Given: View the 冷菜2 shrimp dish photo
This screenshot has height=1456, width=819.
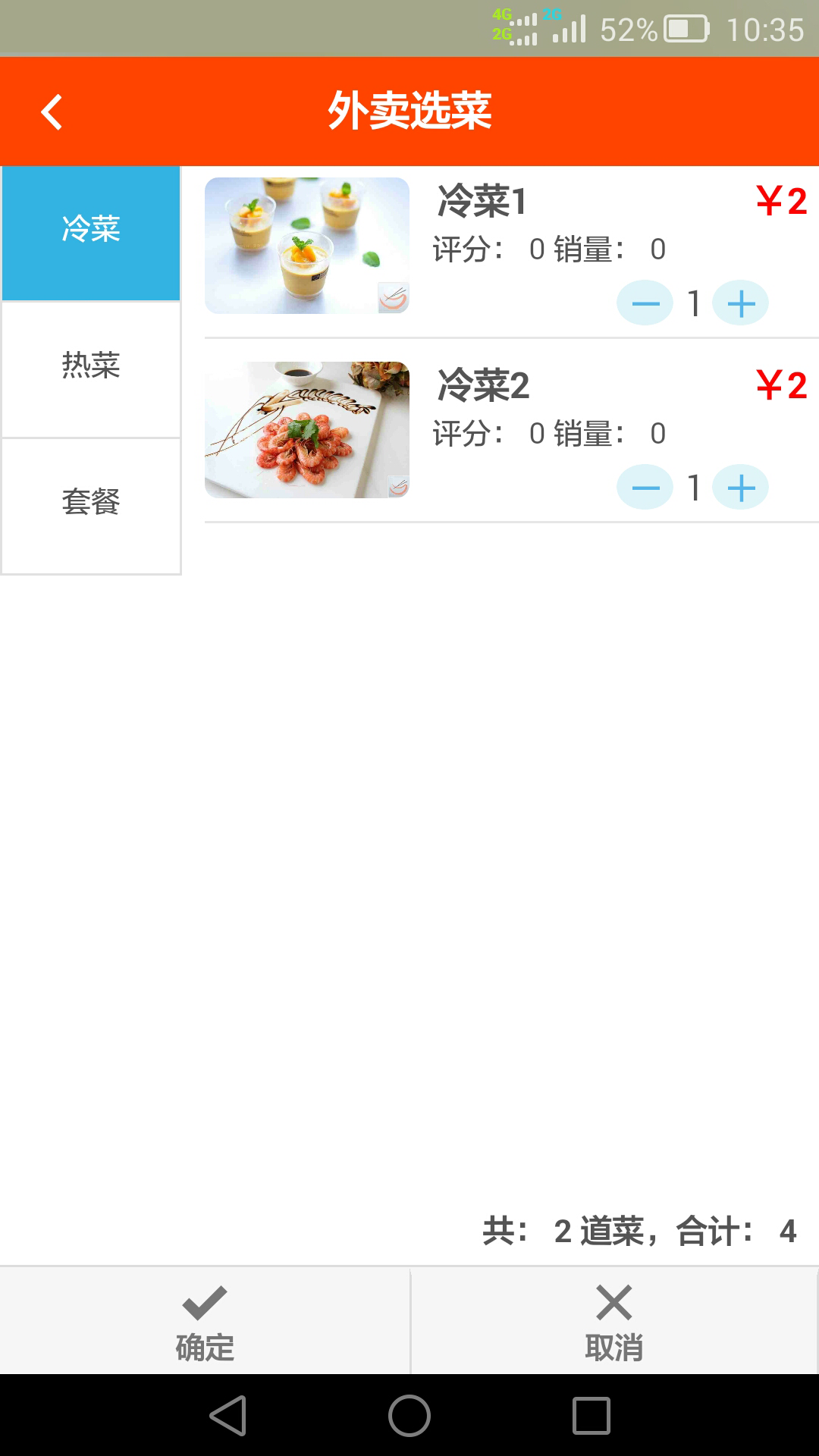Looking at the screenshot, I should click(307, 430).
